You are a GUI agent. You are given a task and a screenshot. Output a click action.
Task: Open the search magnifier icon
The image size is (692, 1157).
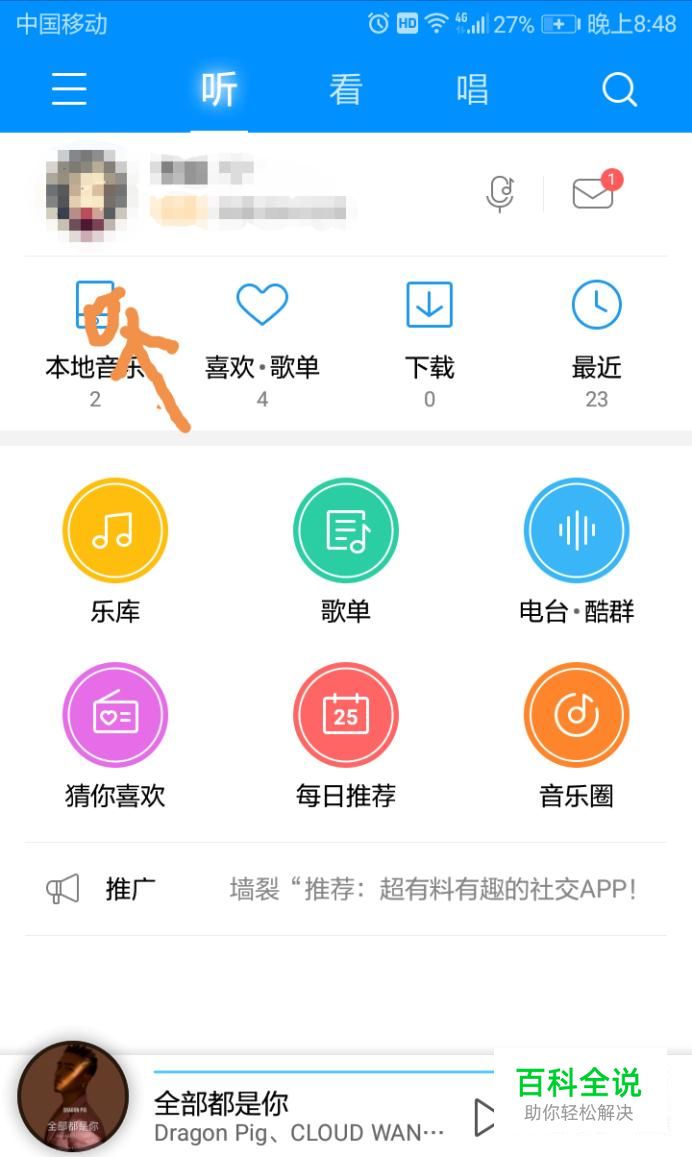pos(619,90)
